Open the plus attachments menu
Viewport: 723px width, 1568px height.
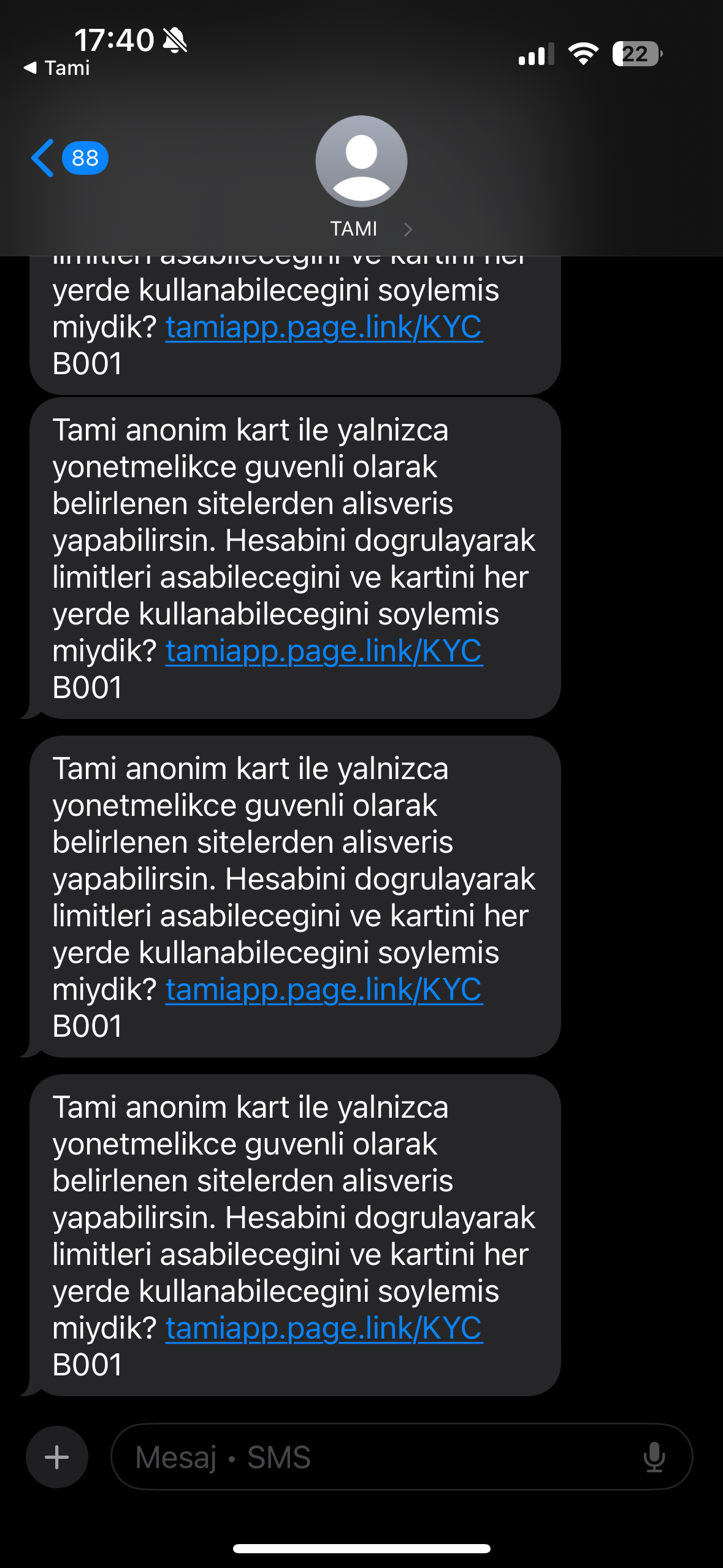click(x=57, y=1457)
